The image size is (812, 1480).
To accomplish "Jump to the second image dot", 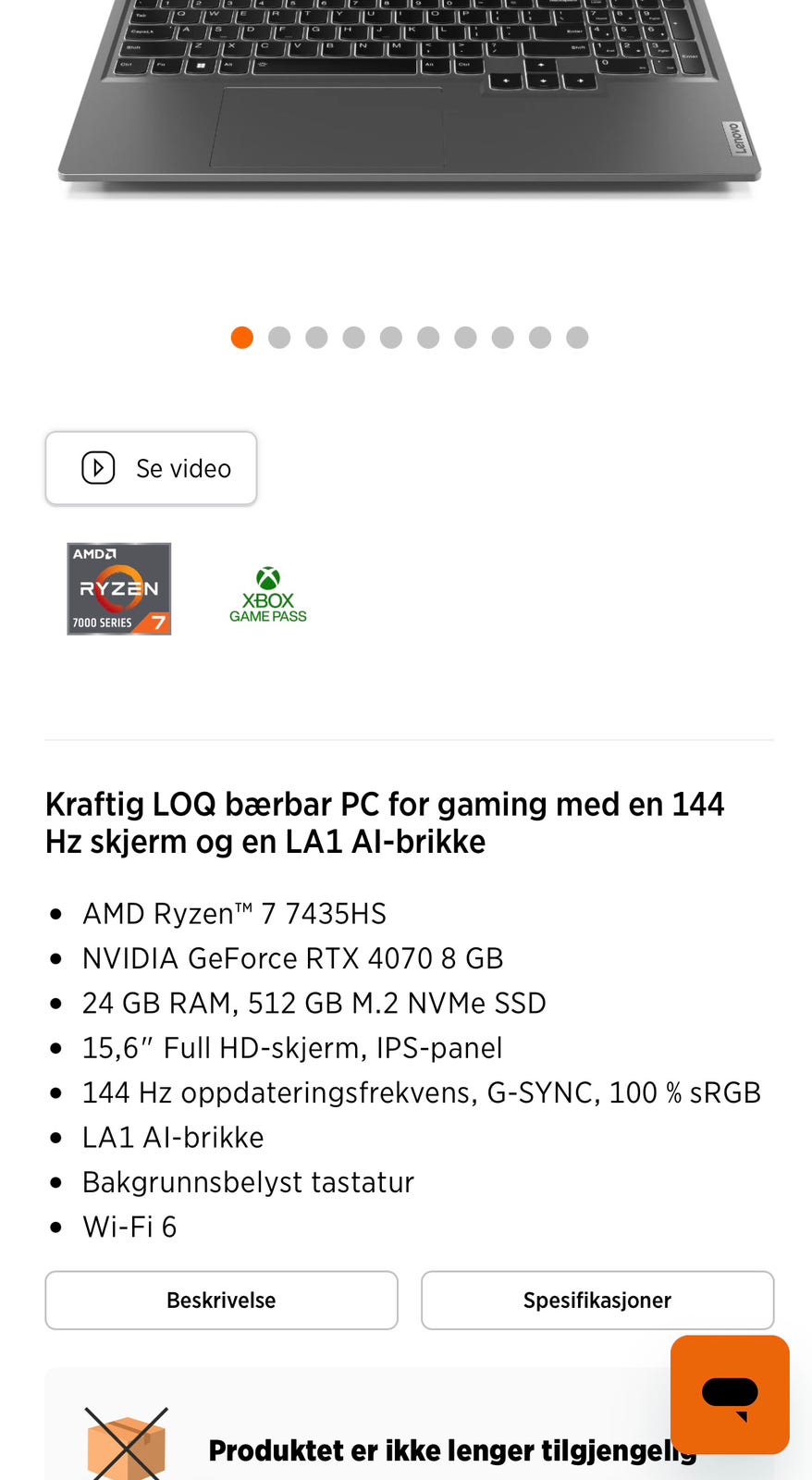I will coord(279,338).
